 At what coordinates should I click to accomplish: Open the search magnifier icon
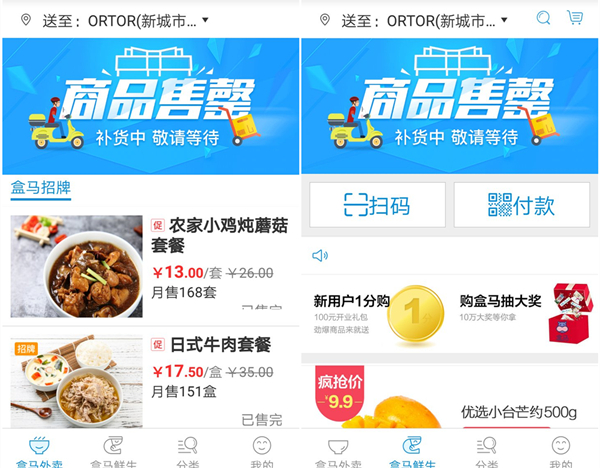tap(543, 18)
